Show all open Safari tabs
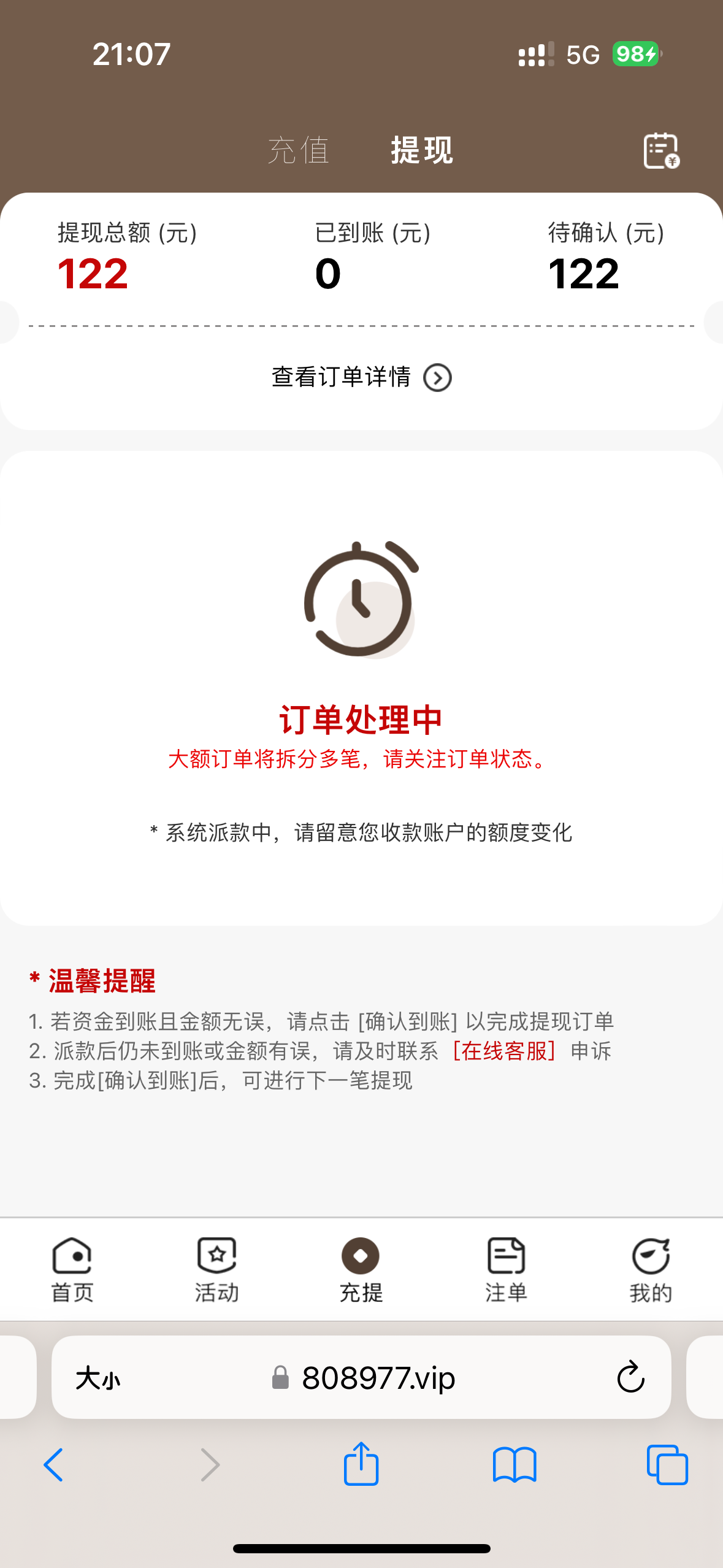Screen dimensions: 723x1568 pos(667,1465)
